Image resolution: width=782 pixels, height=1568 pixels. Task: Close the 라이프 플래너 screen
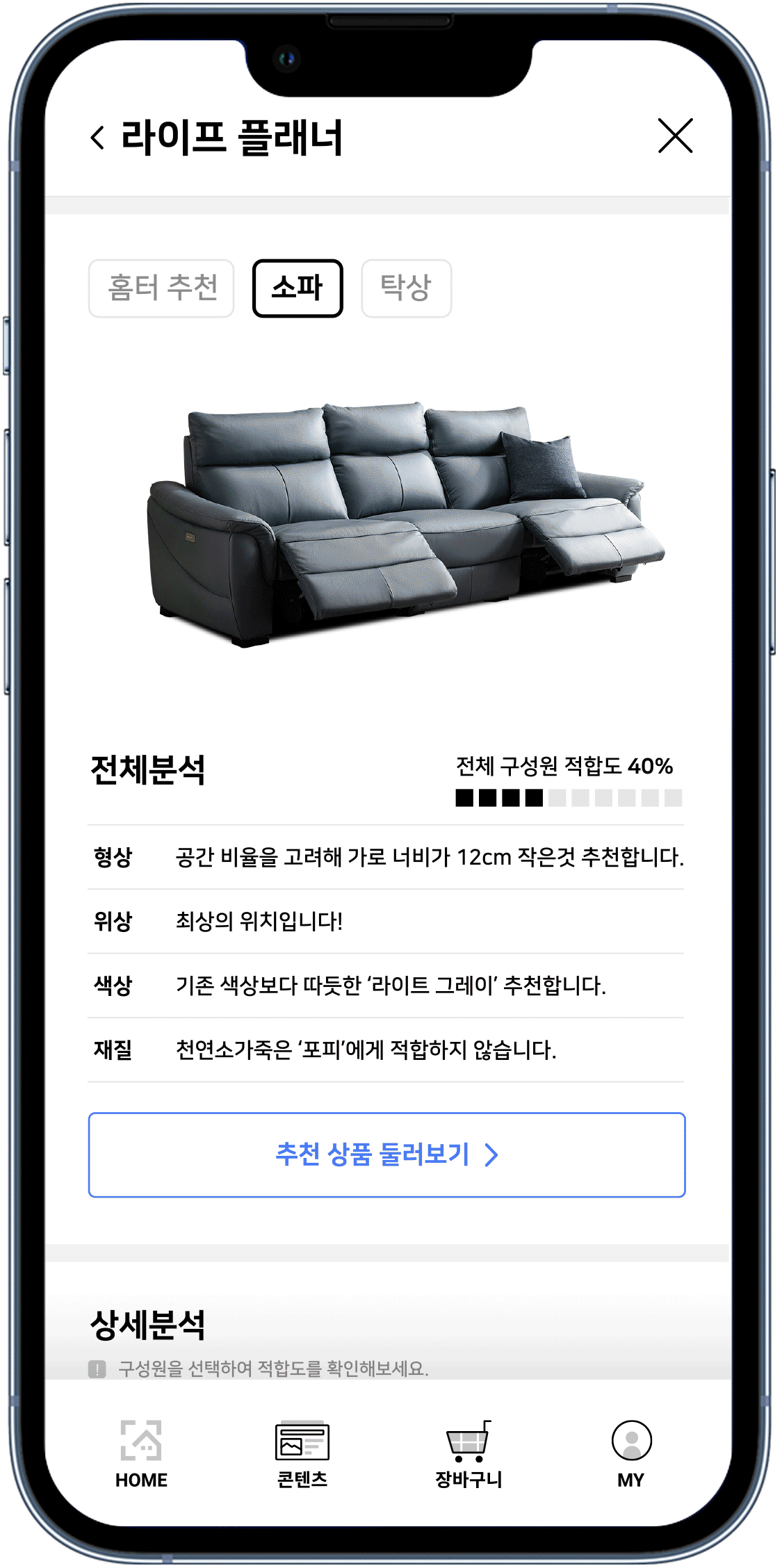point(675,136)
